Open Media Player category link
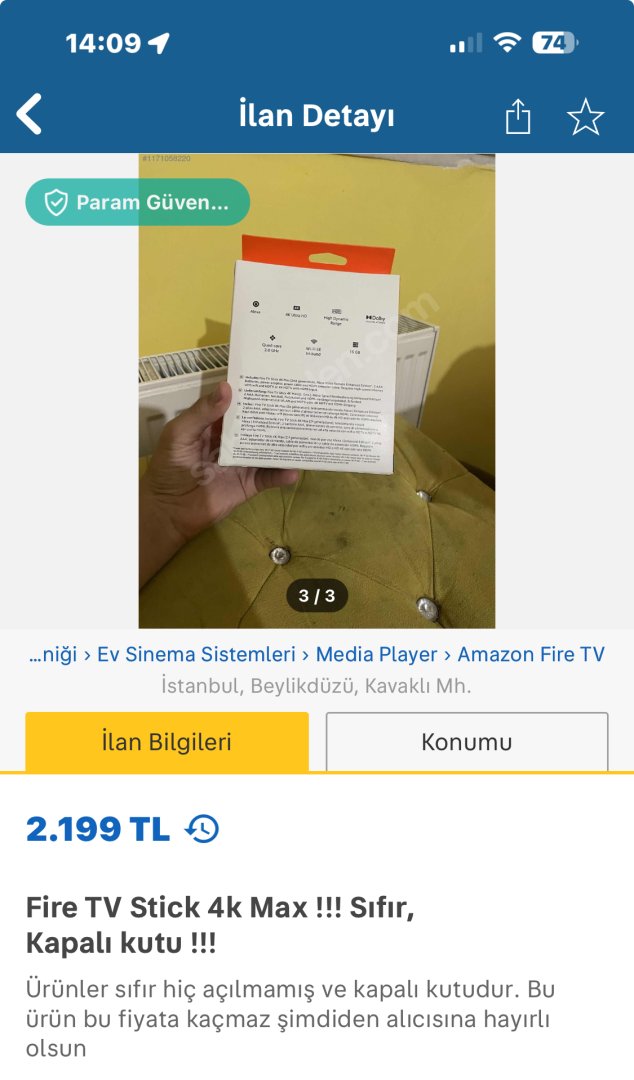 coord(377,654)
